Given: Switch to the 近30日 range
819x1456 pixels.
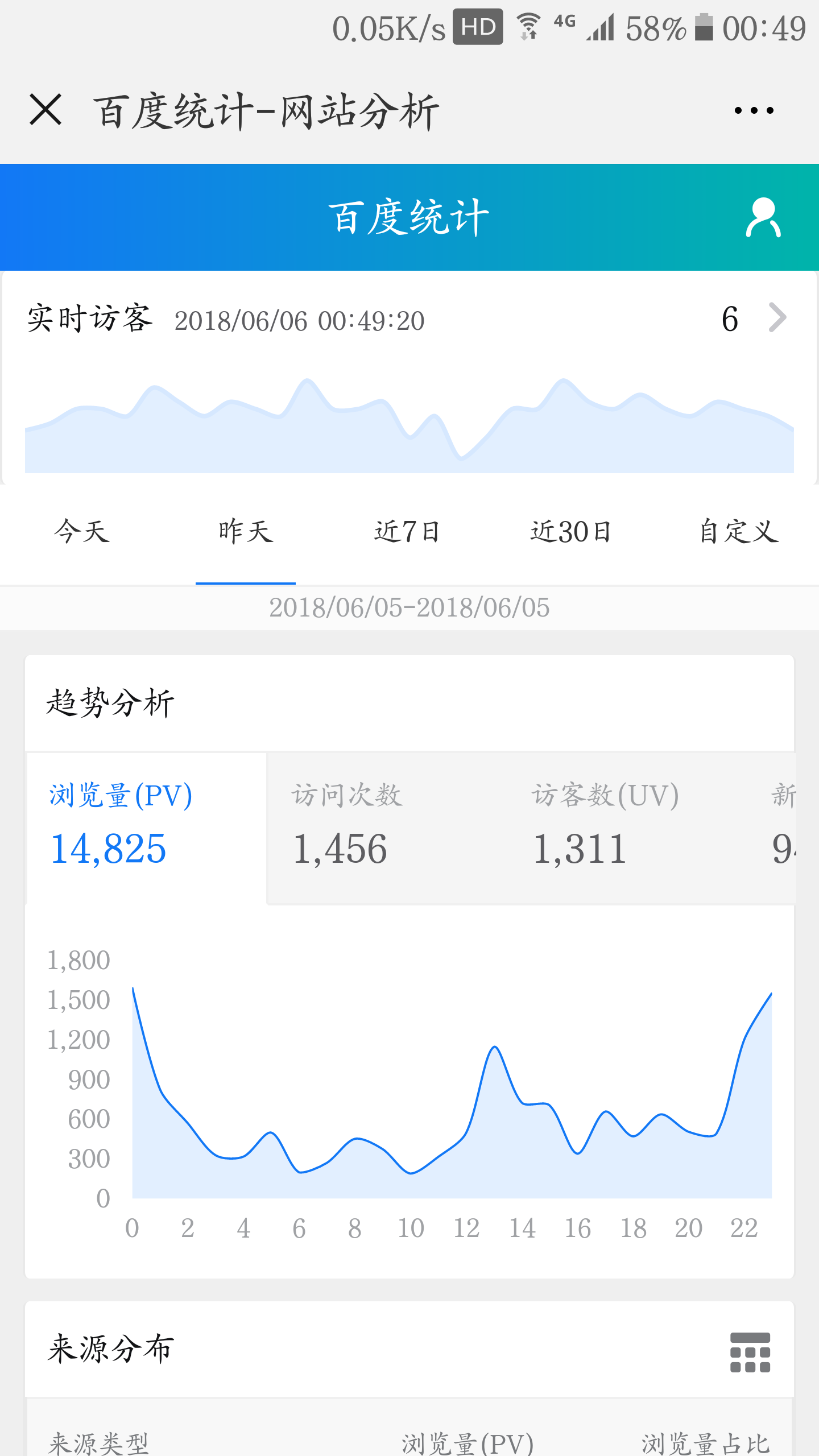Looking at the screenshot, I should [570, 532].
